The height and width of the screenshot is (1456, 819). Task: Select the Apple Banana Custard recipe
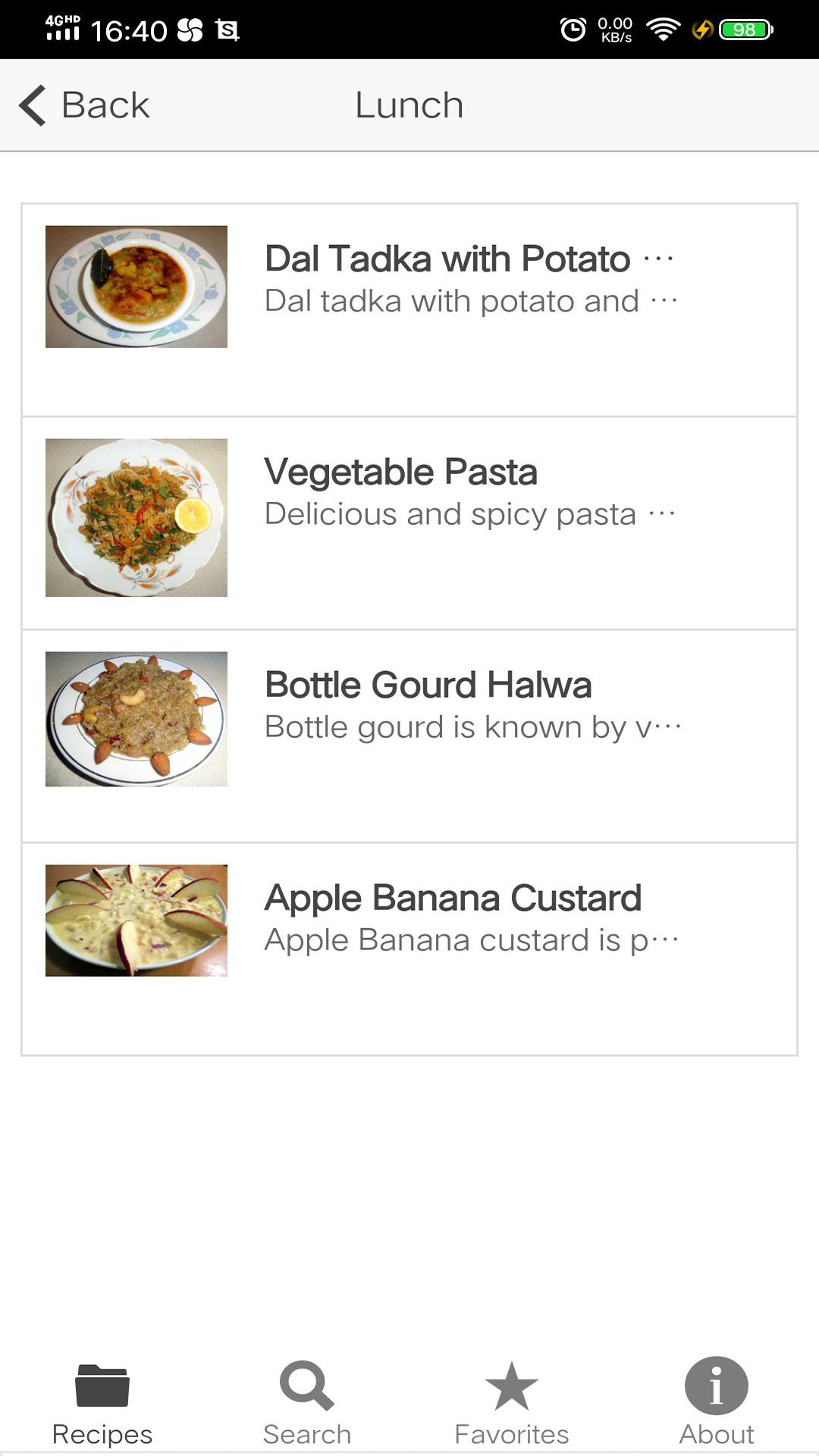pyautogui.click(x=409, y=949)
